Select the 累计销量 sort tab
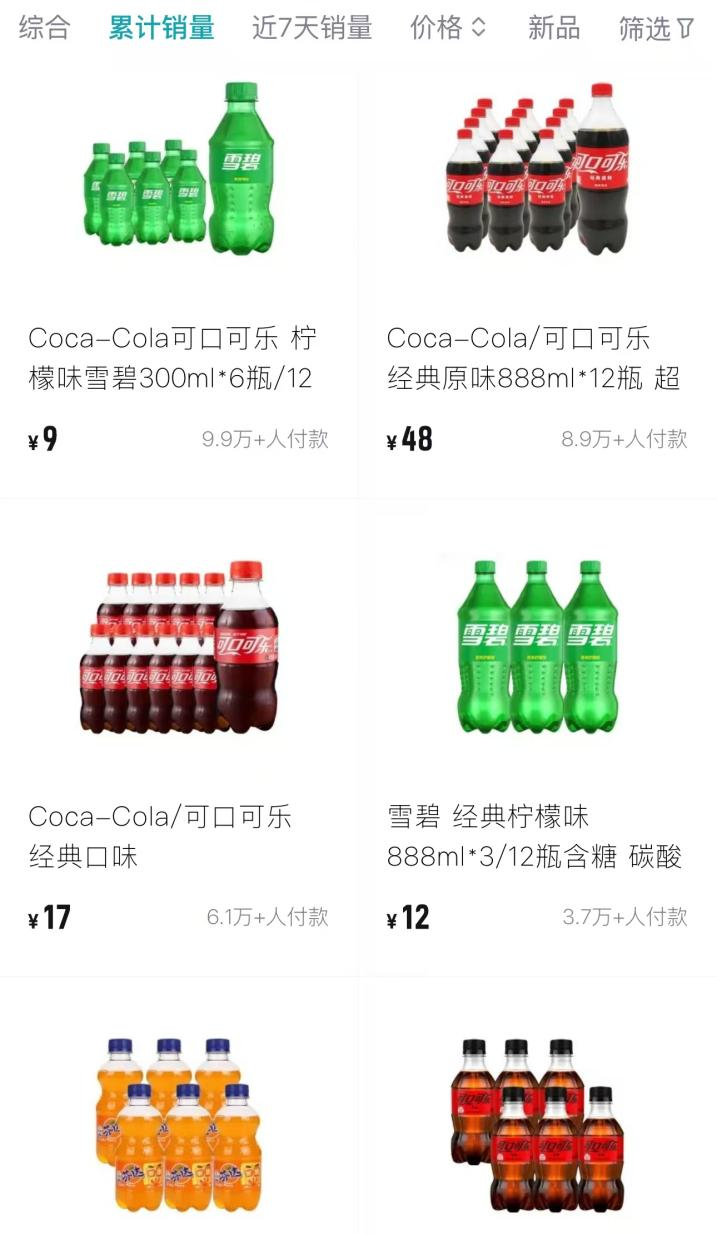The image size is (717, 1234). [161, 28]
